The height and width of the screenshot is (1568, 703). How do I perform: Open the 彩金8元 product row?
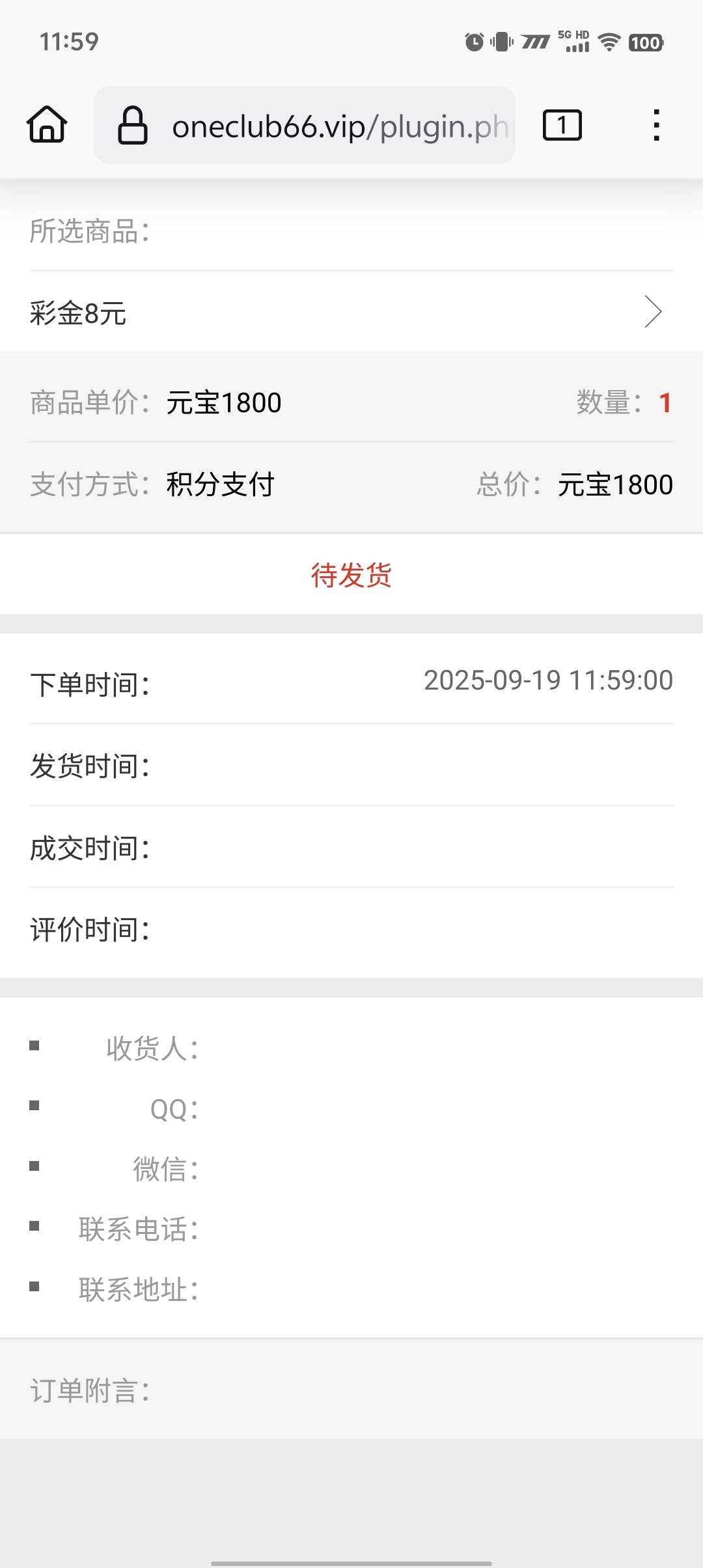pyautogui.click(x=351, y=313)
